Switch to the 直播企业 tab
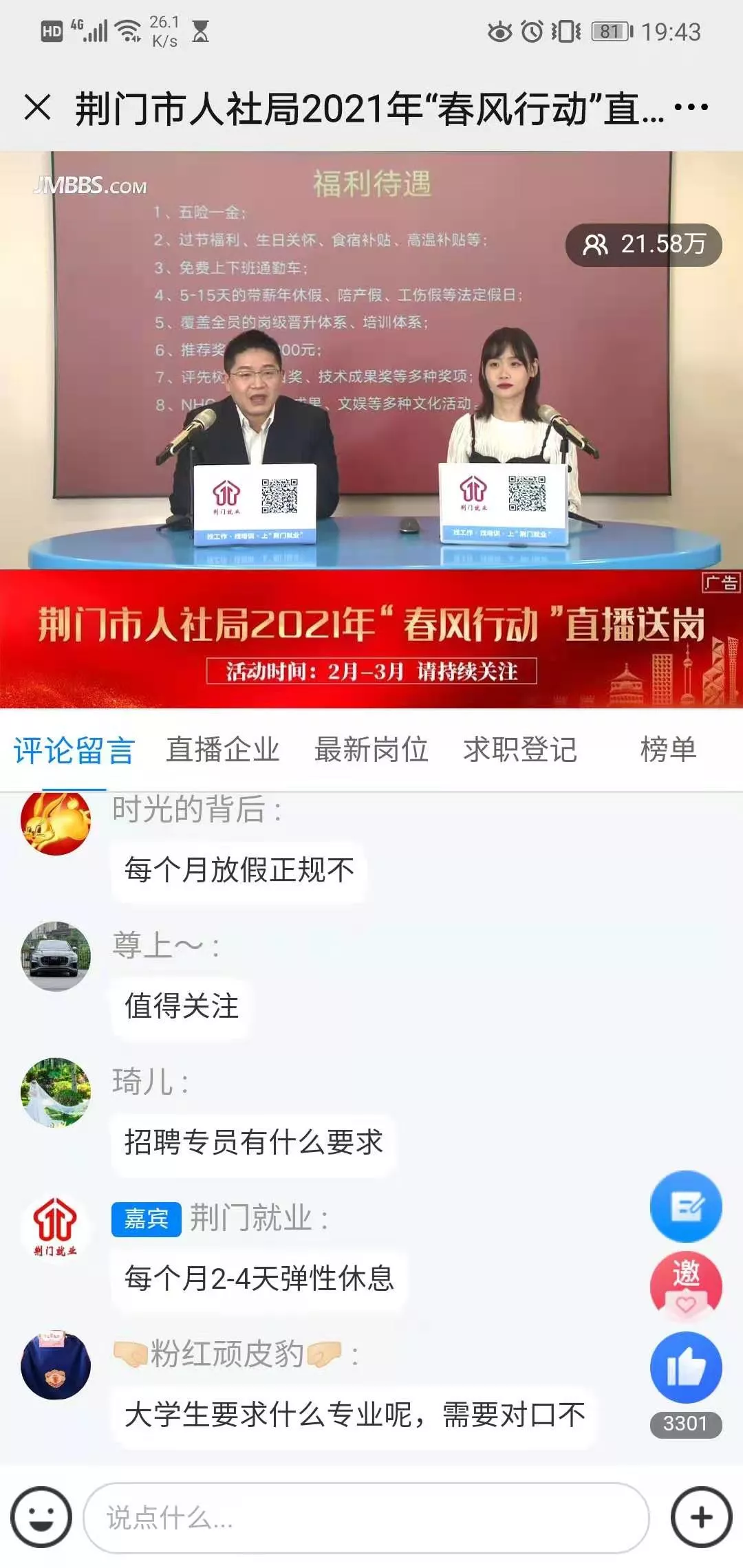Viewport: 743px width, 1568px height. (222, 751)
